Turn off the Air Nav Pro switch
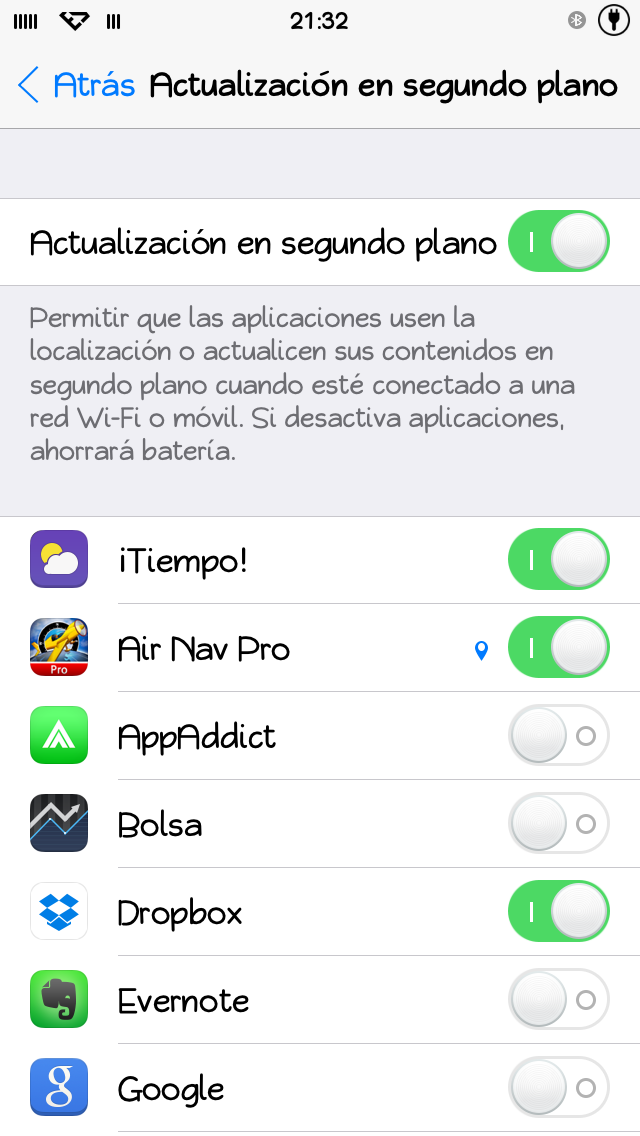This screenshot has height=1136, width=640. coord(559,648)
